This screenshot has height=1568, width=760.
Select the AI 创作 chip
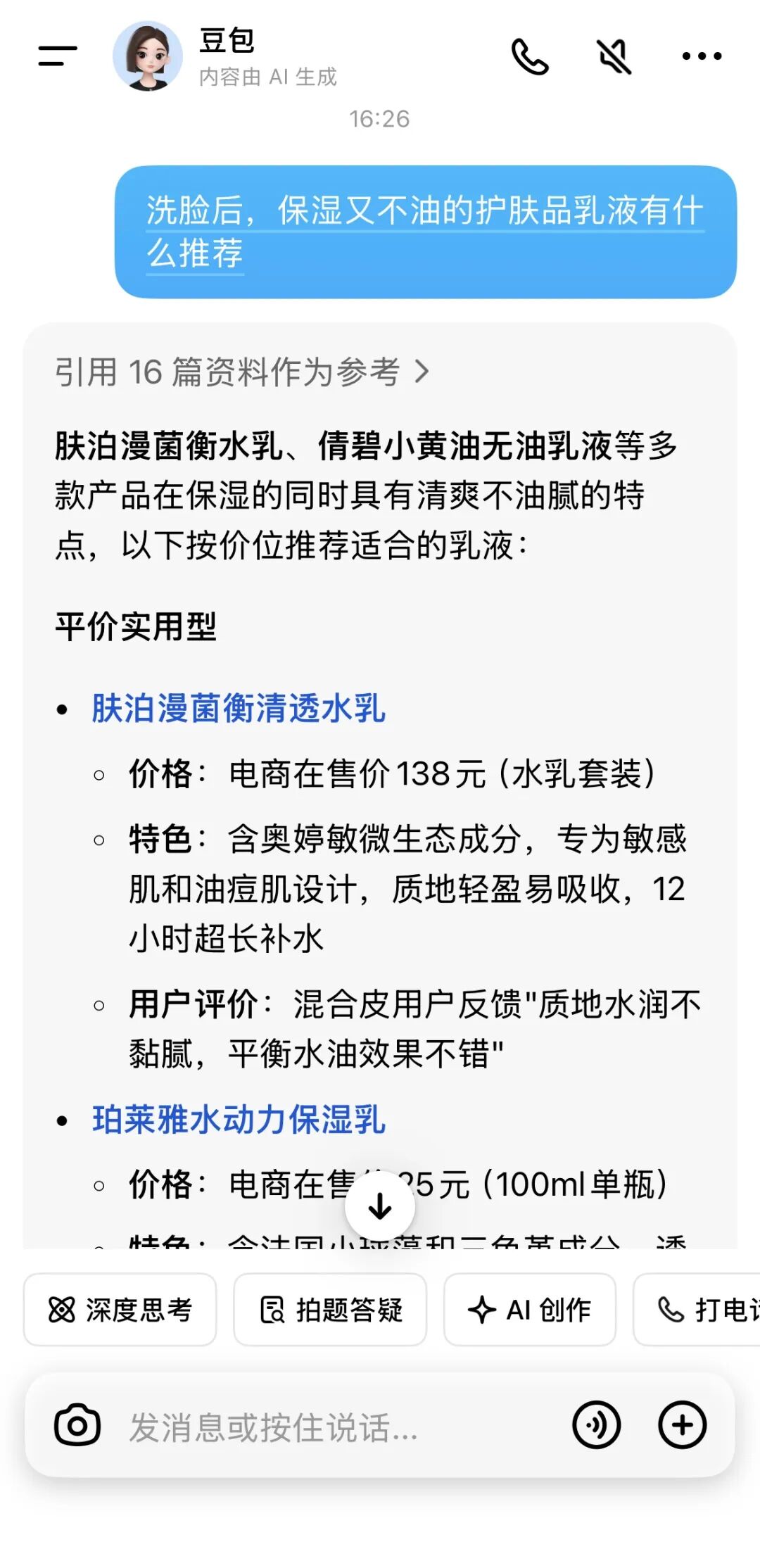tap(530, 1310)
